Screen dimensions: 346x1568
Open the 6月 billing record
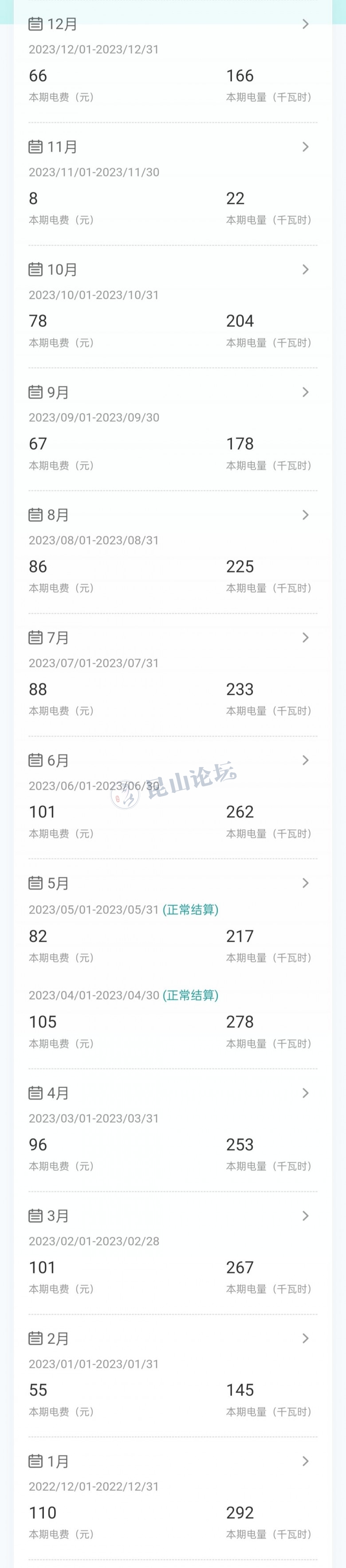point(305,760)
